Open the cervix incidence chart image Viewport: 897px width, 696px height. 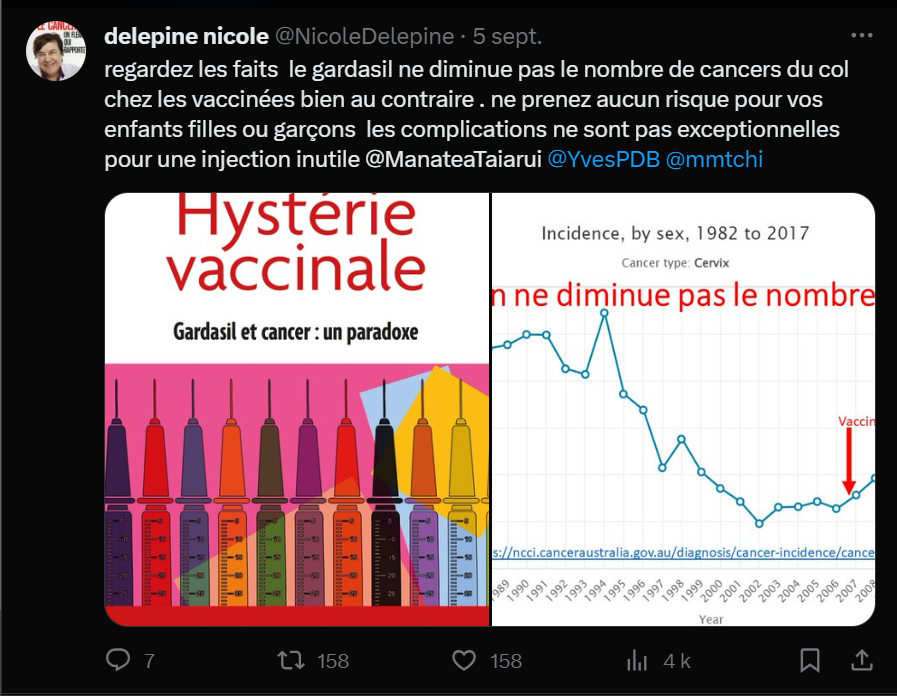pyautogui.click(x=683, y=409)
